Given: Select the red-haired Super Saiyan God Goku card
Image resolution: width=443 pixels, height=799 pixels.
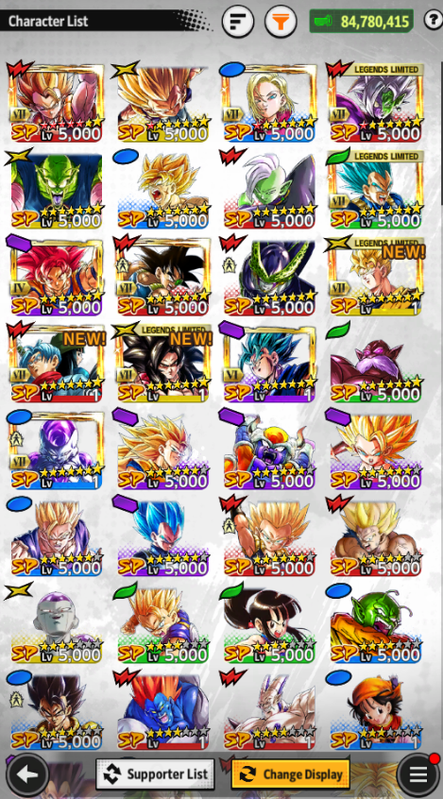Looking at the screenshot, I should point(55,276).
